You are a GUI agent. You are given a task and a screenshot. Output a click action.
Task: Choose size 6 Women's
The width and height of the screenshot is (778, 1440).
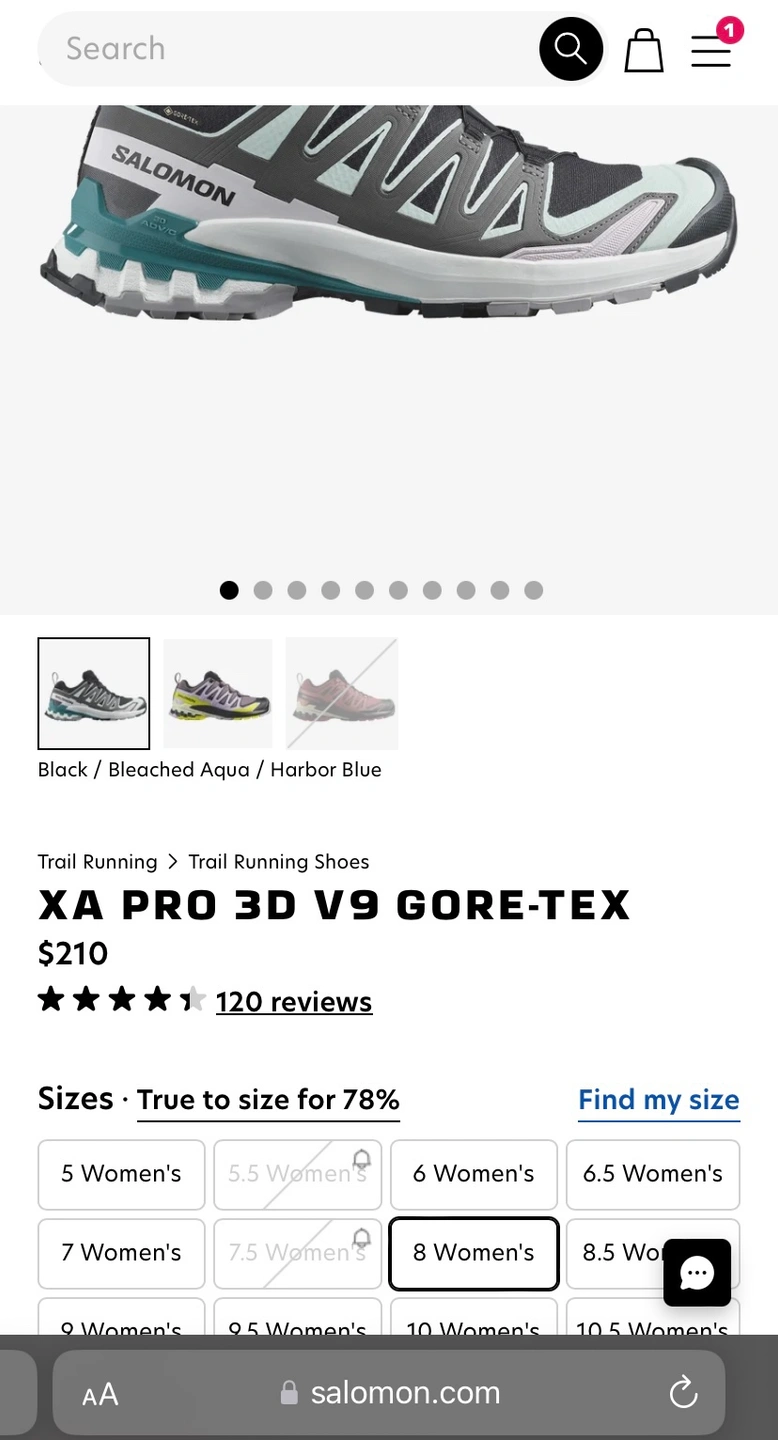click(x=473, y=1174)
